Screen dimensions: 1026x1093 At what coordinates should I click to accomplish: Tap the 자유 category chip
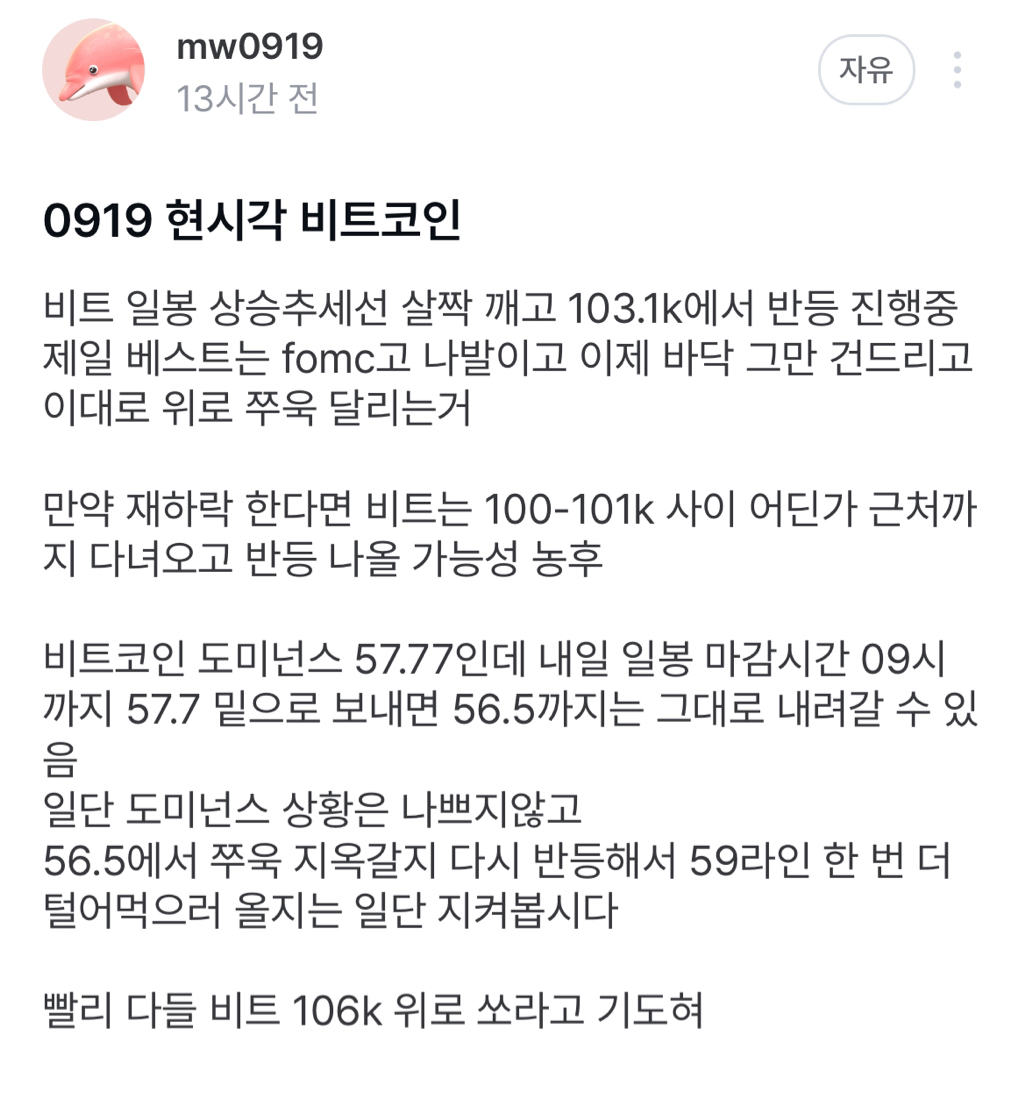pyautogui.click(x=866, y=70)
